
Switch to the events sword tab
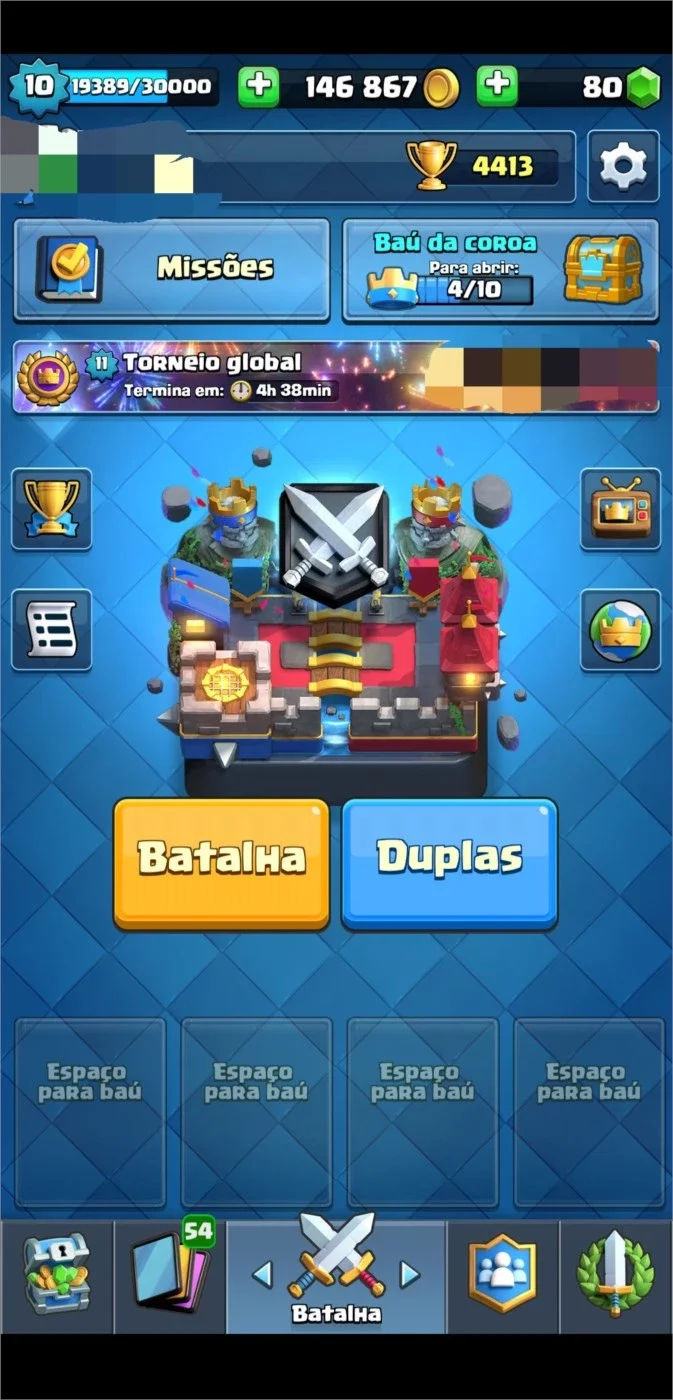pyautogui.click(x=616, y=1275)
